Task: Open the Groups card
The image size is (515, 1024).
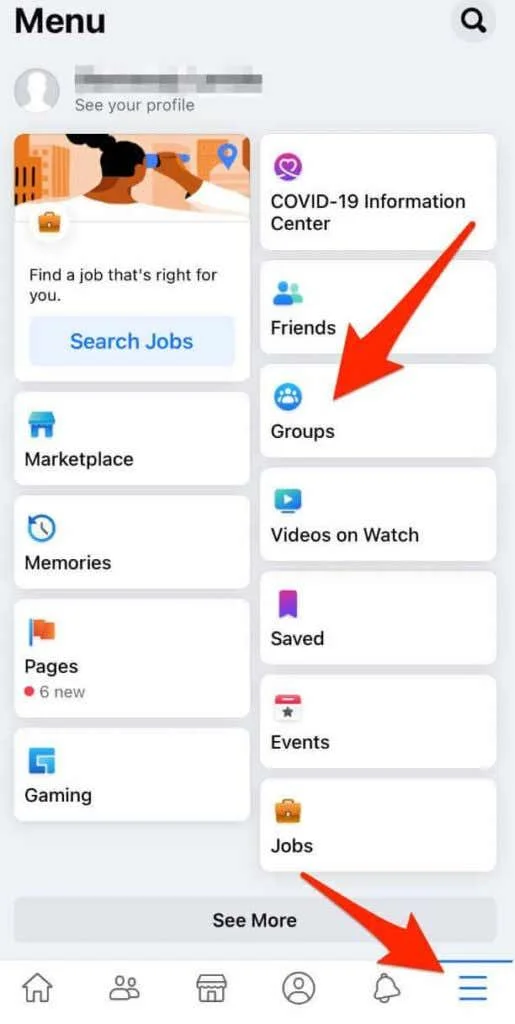Action: click(378, 411)
